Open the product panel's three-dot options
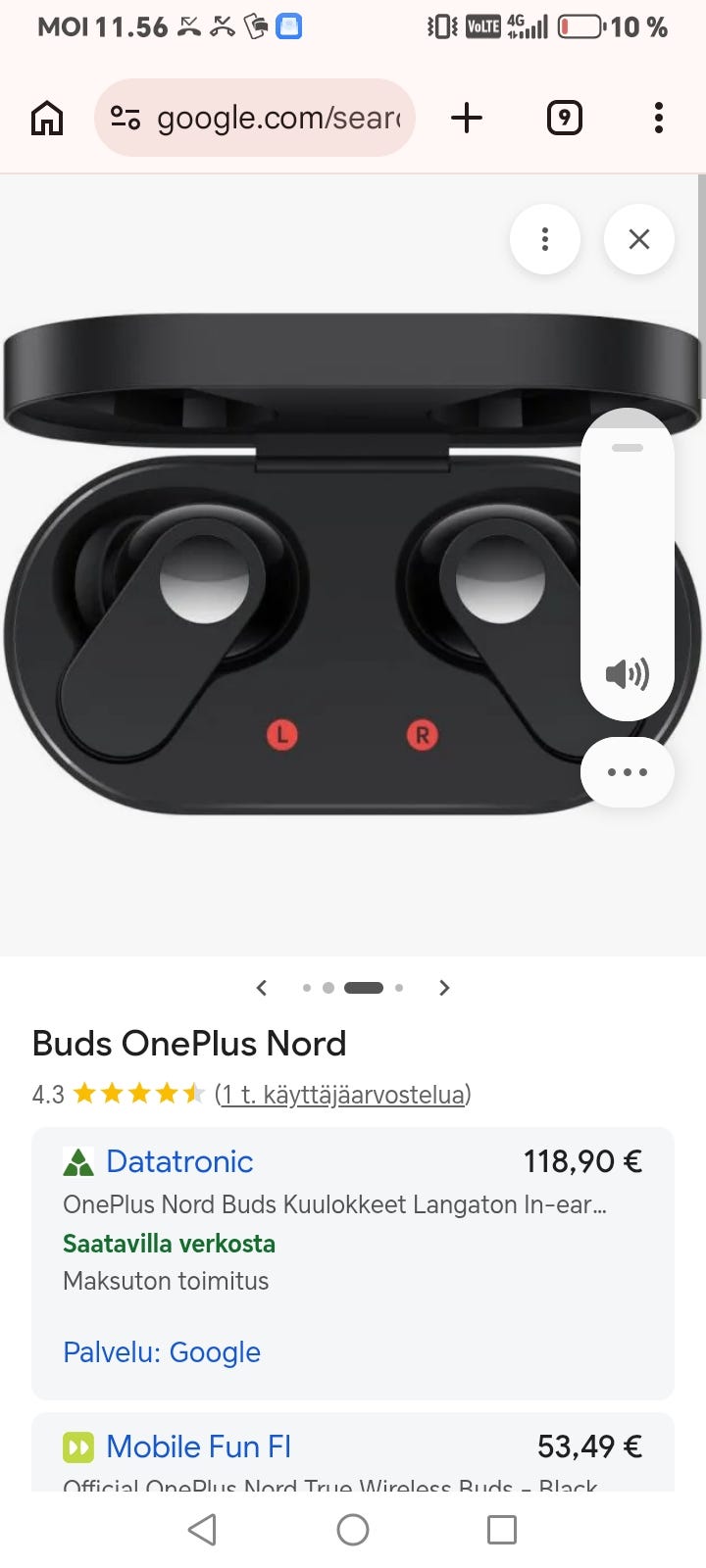This screenshot has width=706, height=1568. pyautogui.click(x=545, y=239)
